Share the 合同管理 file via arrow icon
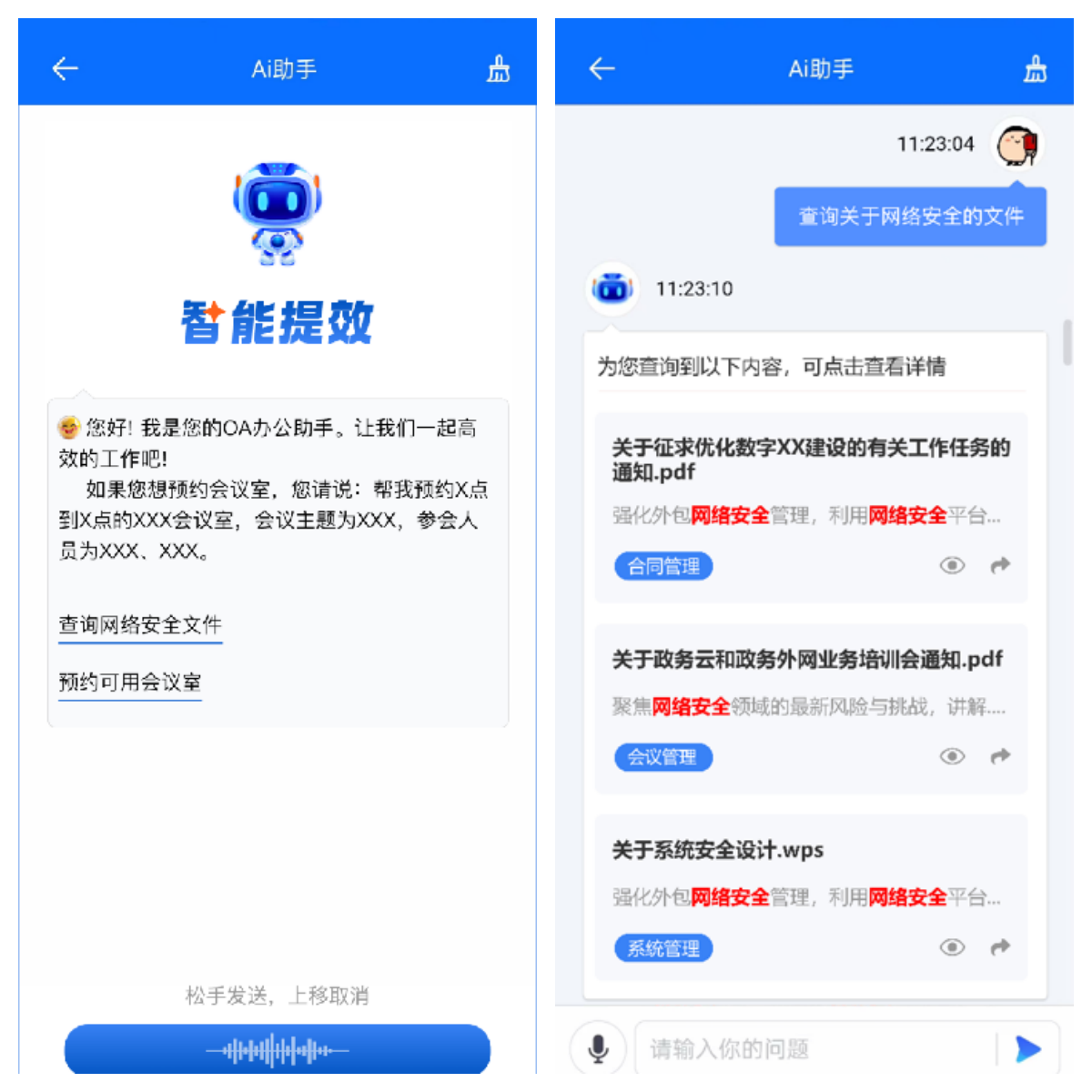Screen dimensions: 1092x1092 coord(1000,566)
